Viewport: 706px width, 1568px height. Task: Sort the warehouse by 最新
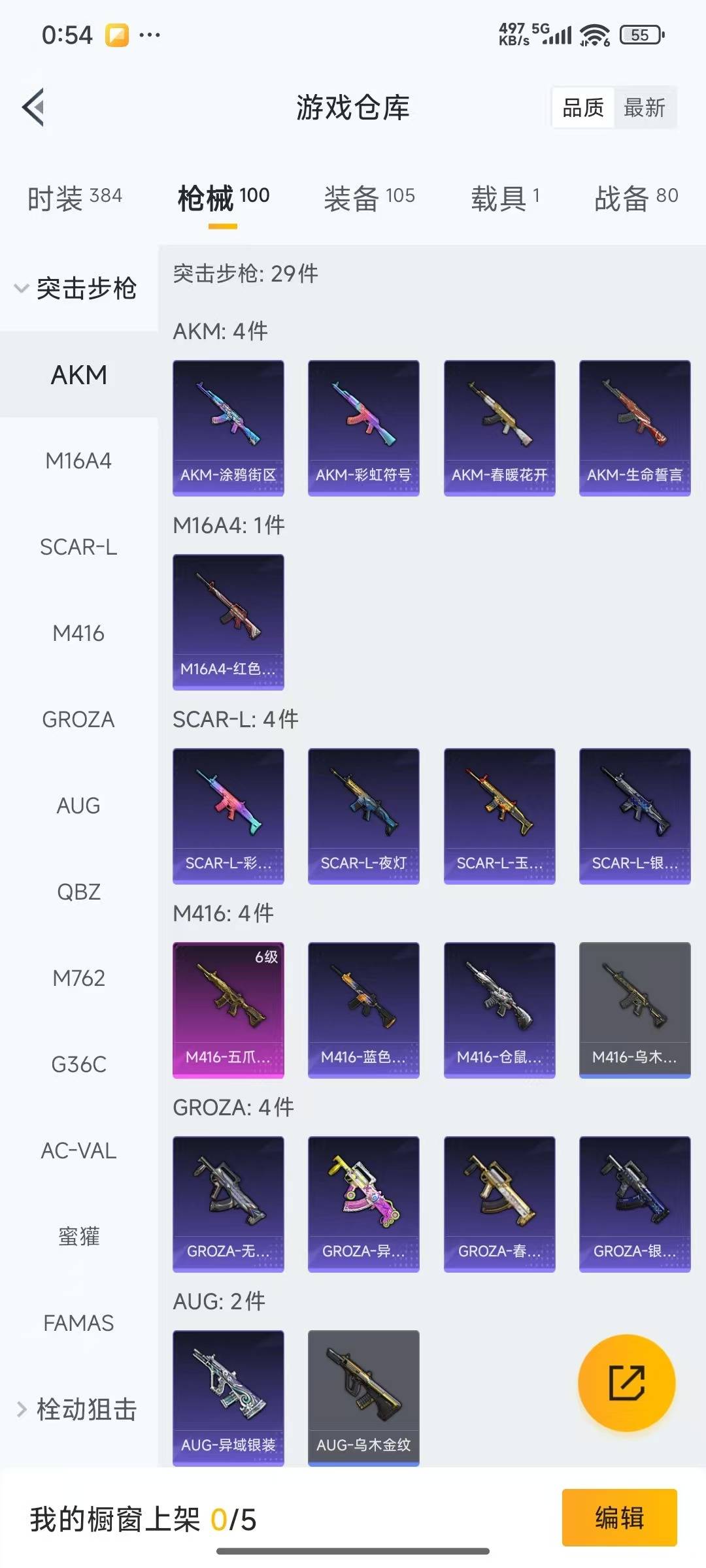coord(644,108)
